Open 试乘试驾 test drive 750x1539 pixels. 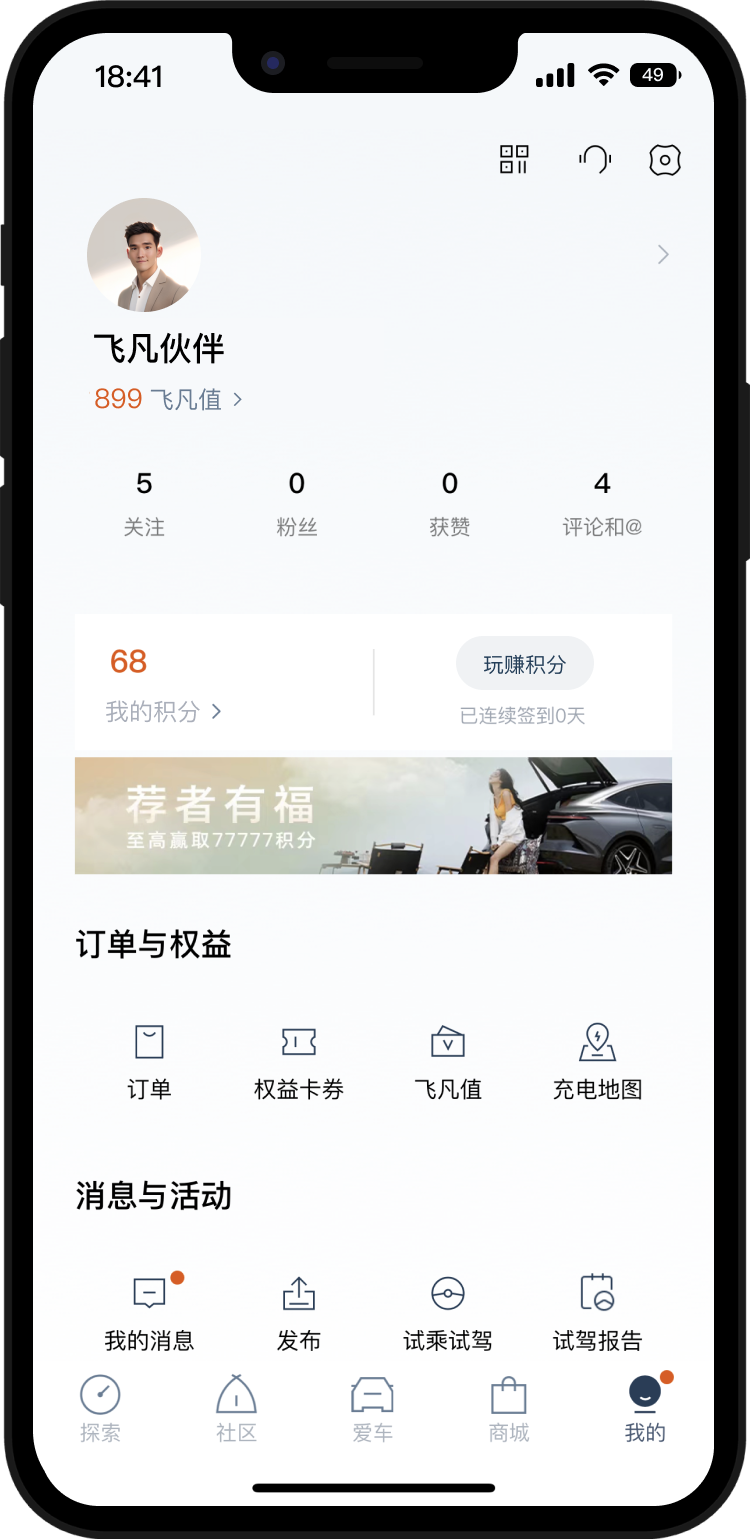coord(448,1312)
